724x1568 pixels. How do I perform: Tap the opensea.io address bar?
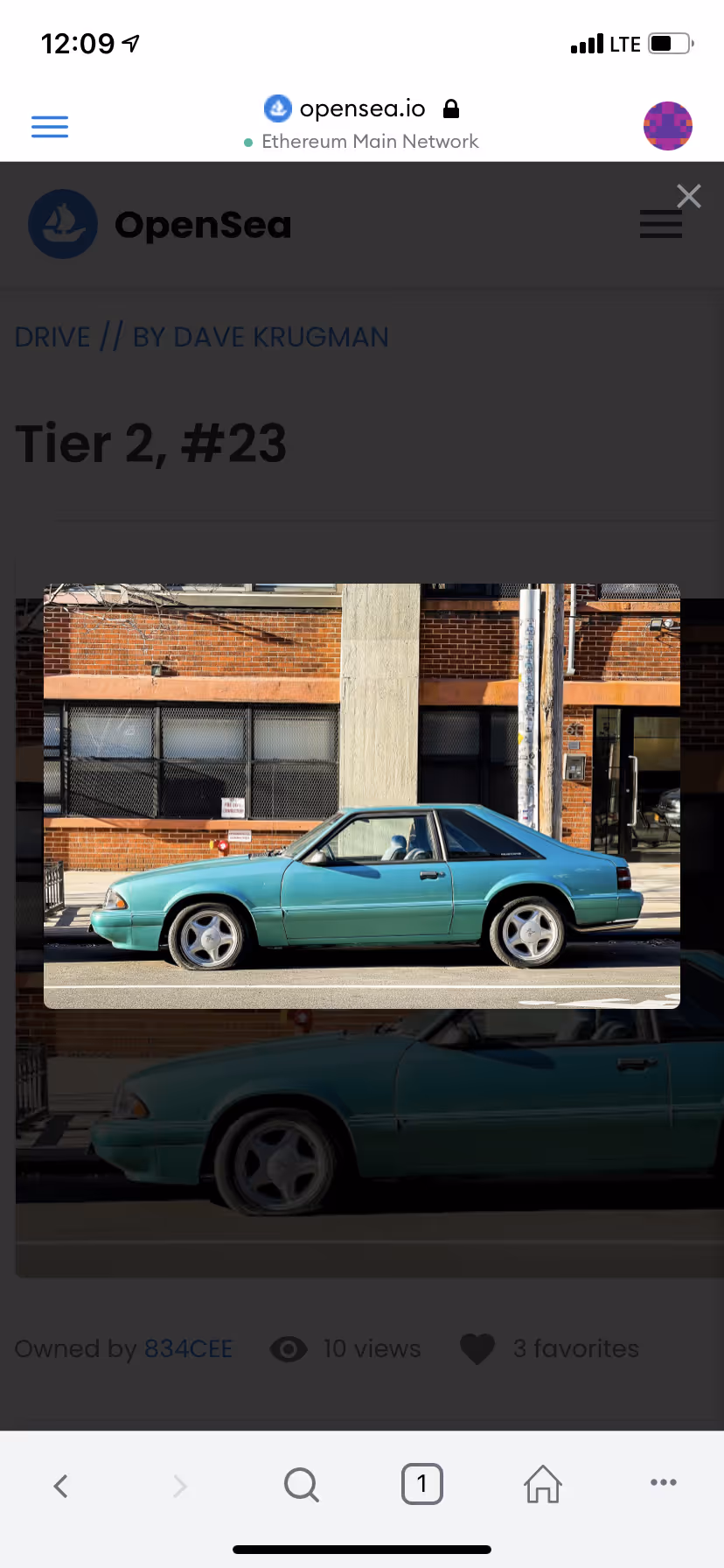coord(362,109)
